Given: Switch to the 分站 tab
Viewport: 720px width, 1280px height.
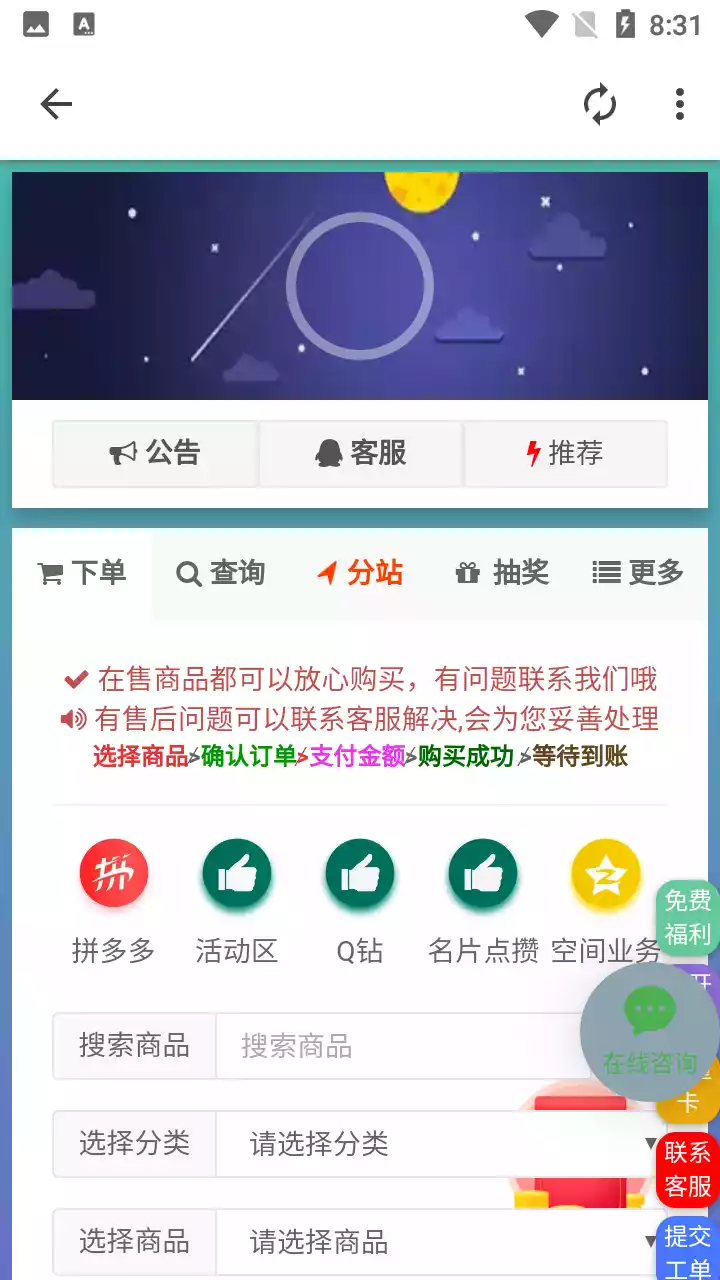Looking at the screenshot, I should coord(360,573).
